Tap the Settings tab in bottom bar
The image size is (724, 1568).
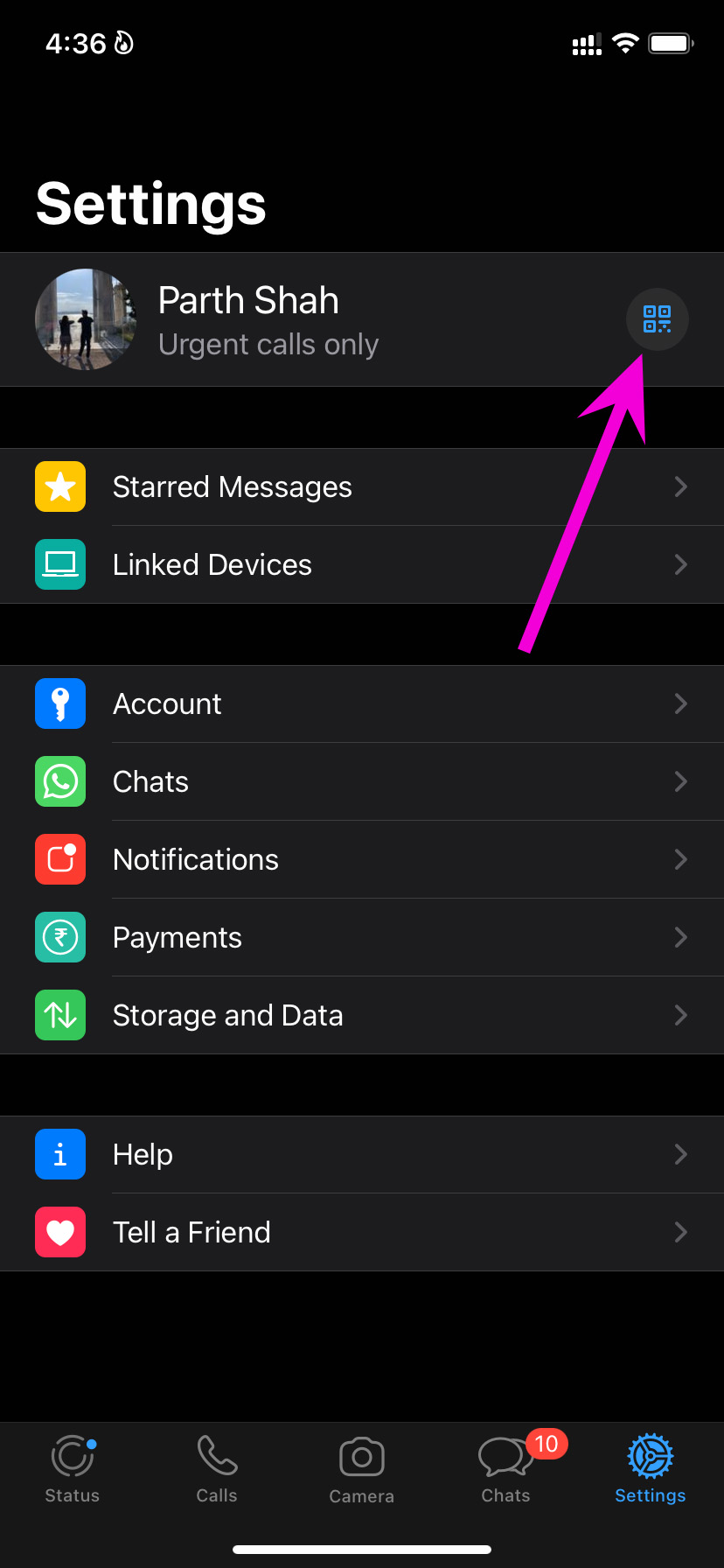[651, 1469]
